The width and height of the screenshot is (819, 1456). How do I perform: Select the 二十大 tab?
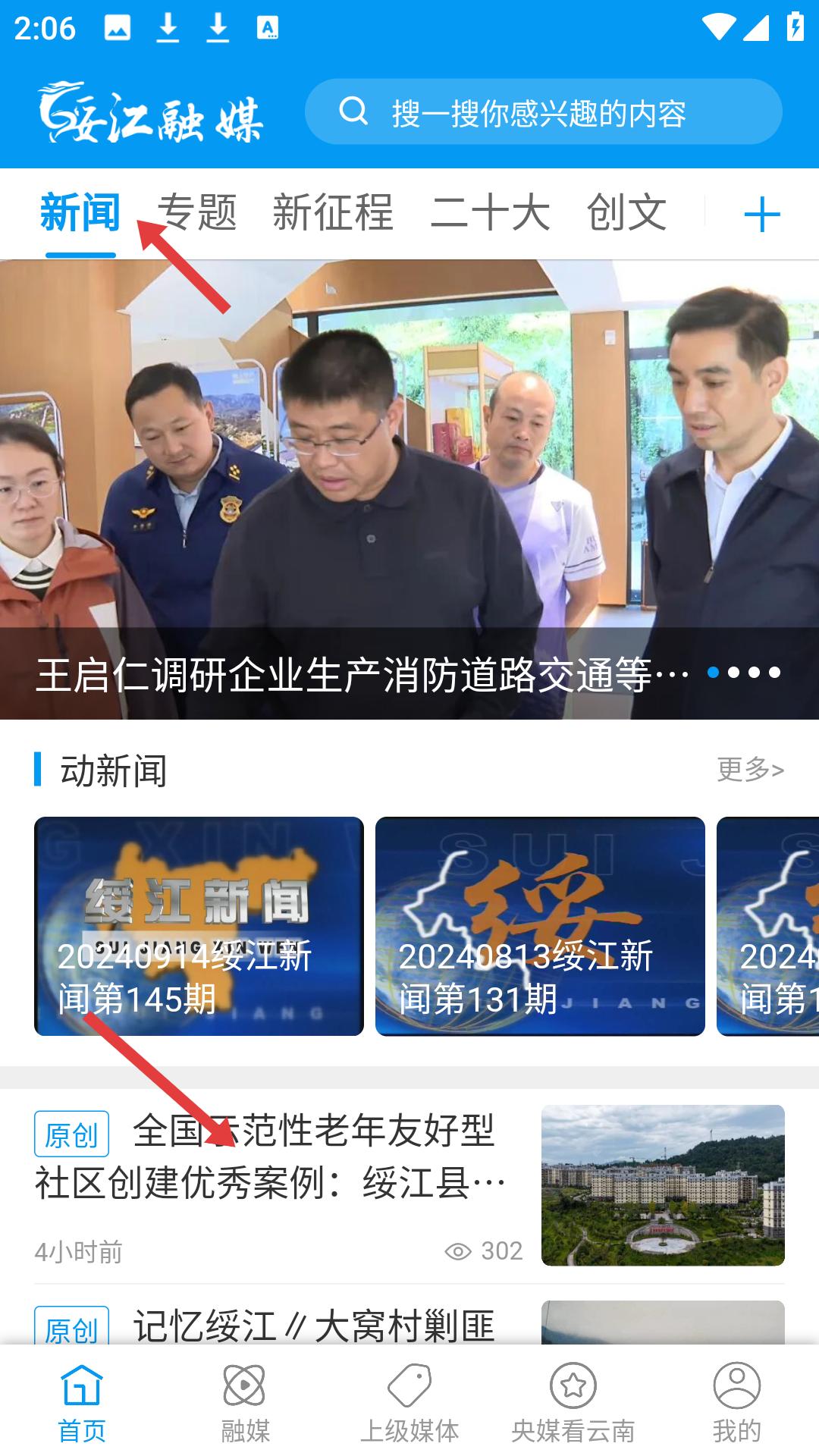490,213
